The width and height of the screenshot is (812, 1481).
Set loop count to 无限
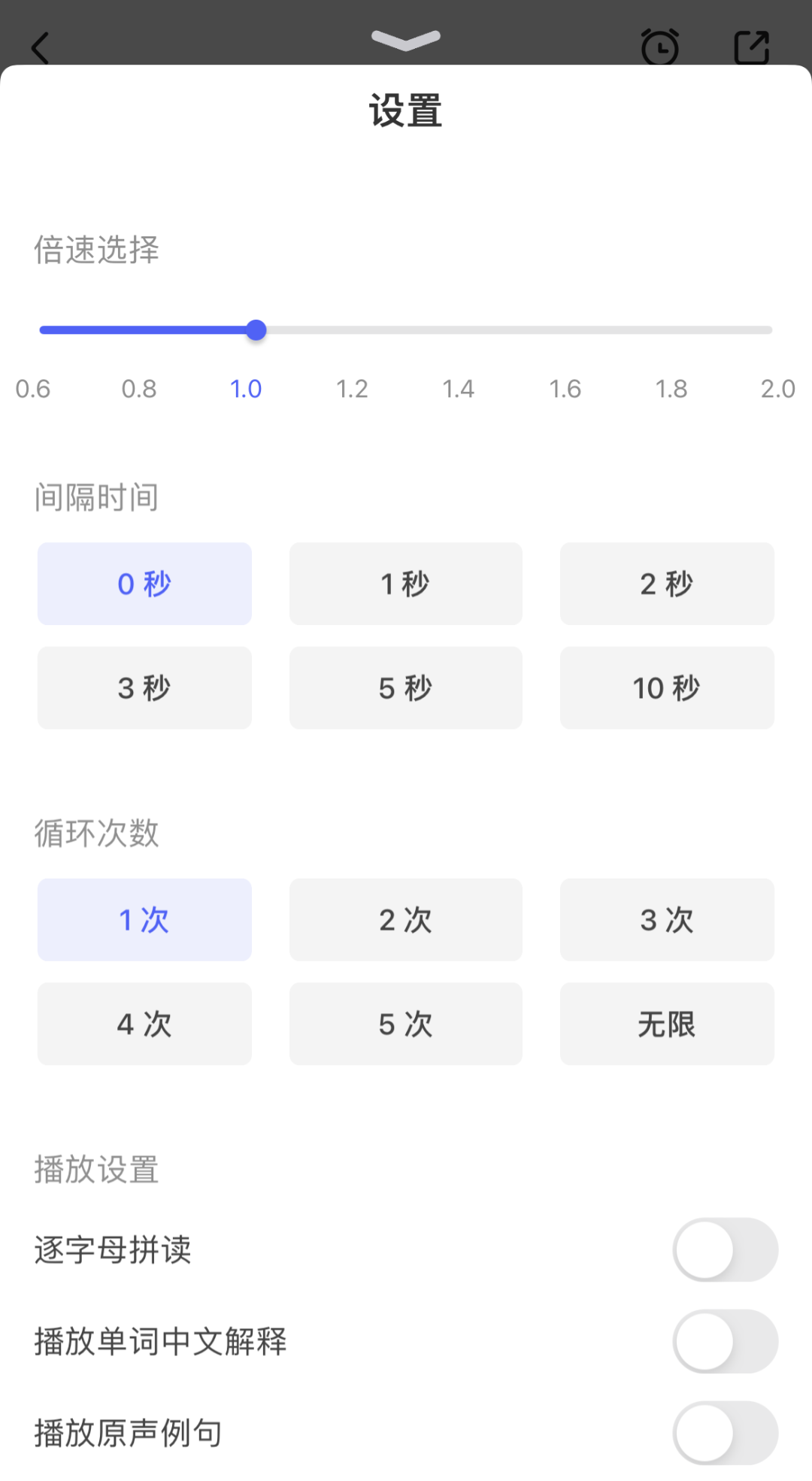[x=667, y=1024]
